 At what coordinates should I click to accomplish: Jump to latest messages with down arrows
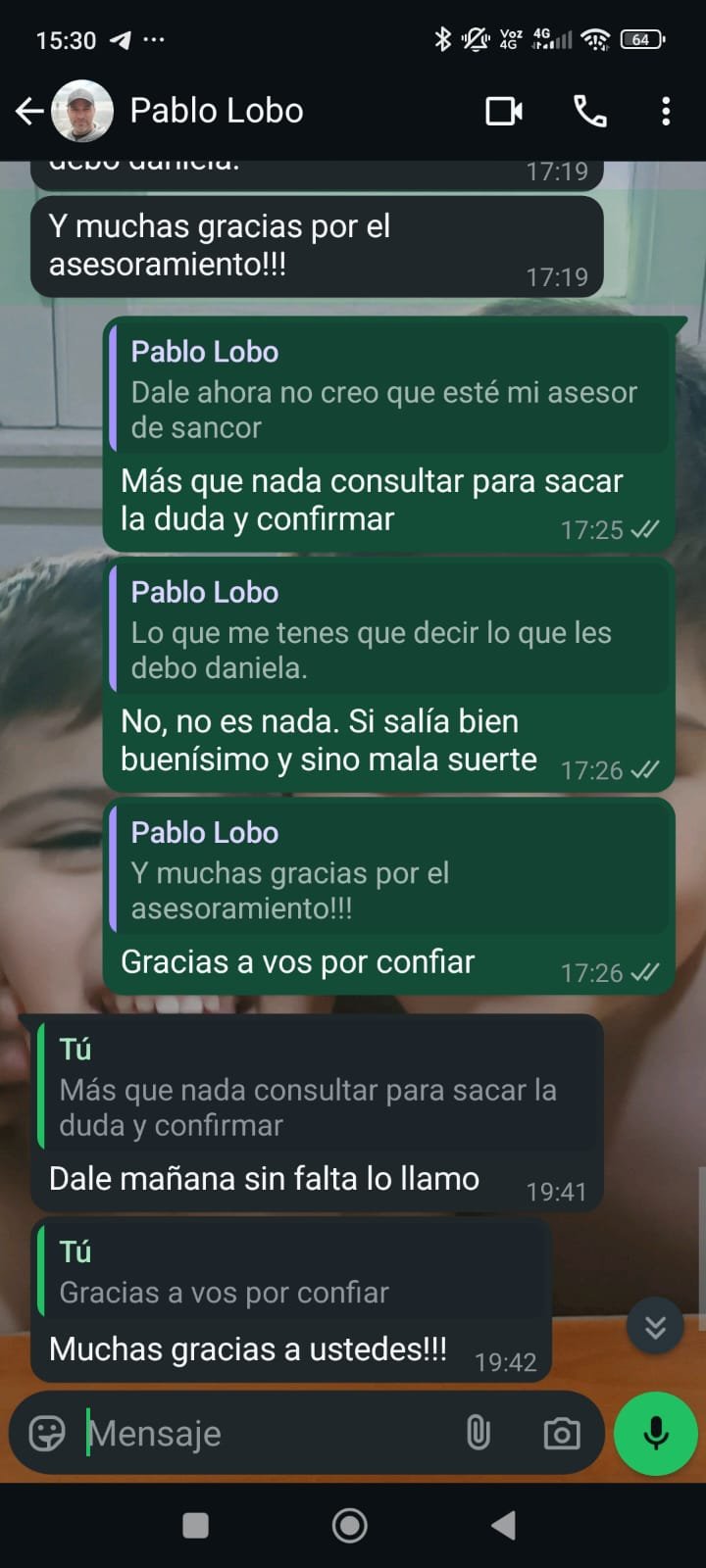[655, 1327]
